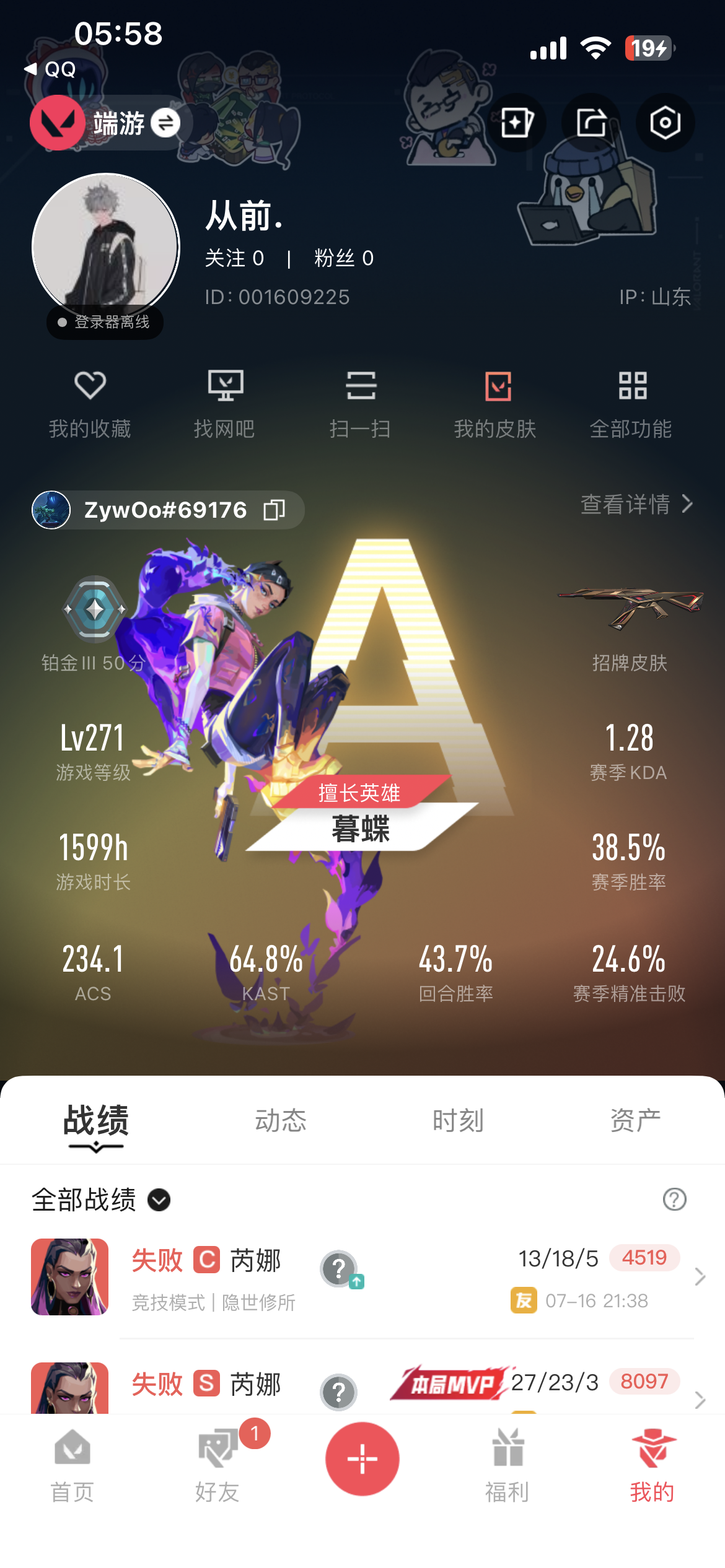Open 找网吧 internet cafe finder

(225, 403)
